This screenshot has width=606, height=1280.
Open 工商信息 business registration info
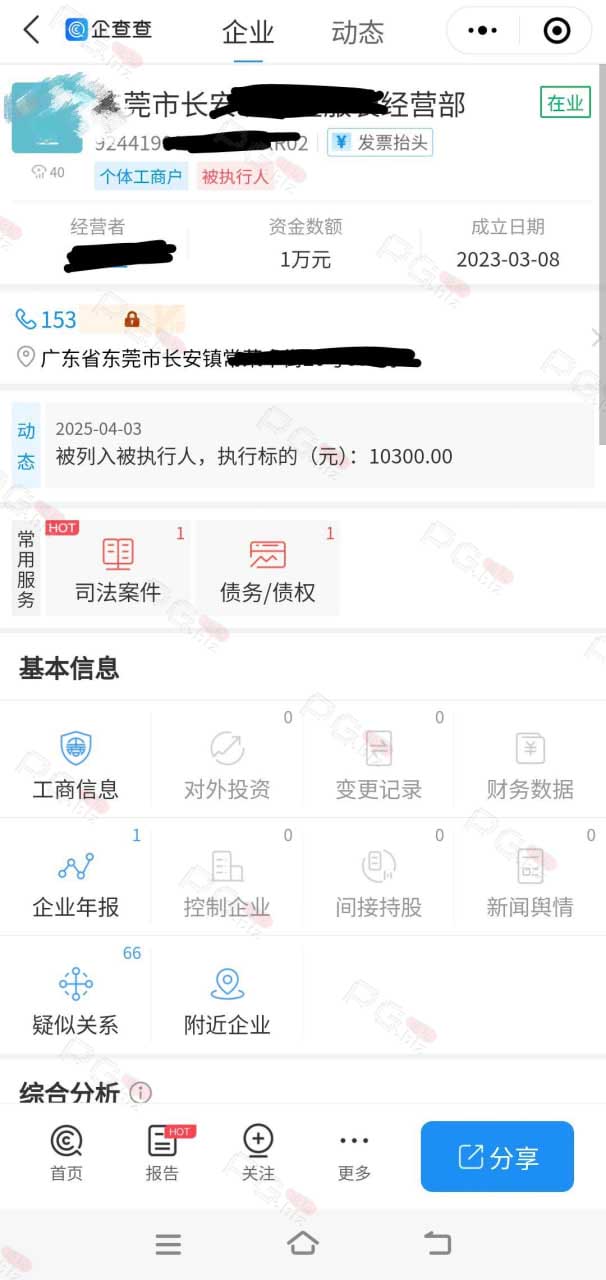pyautogui.click(x=76, y=765)
